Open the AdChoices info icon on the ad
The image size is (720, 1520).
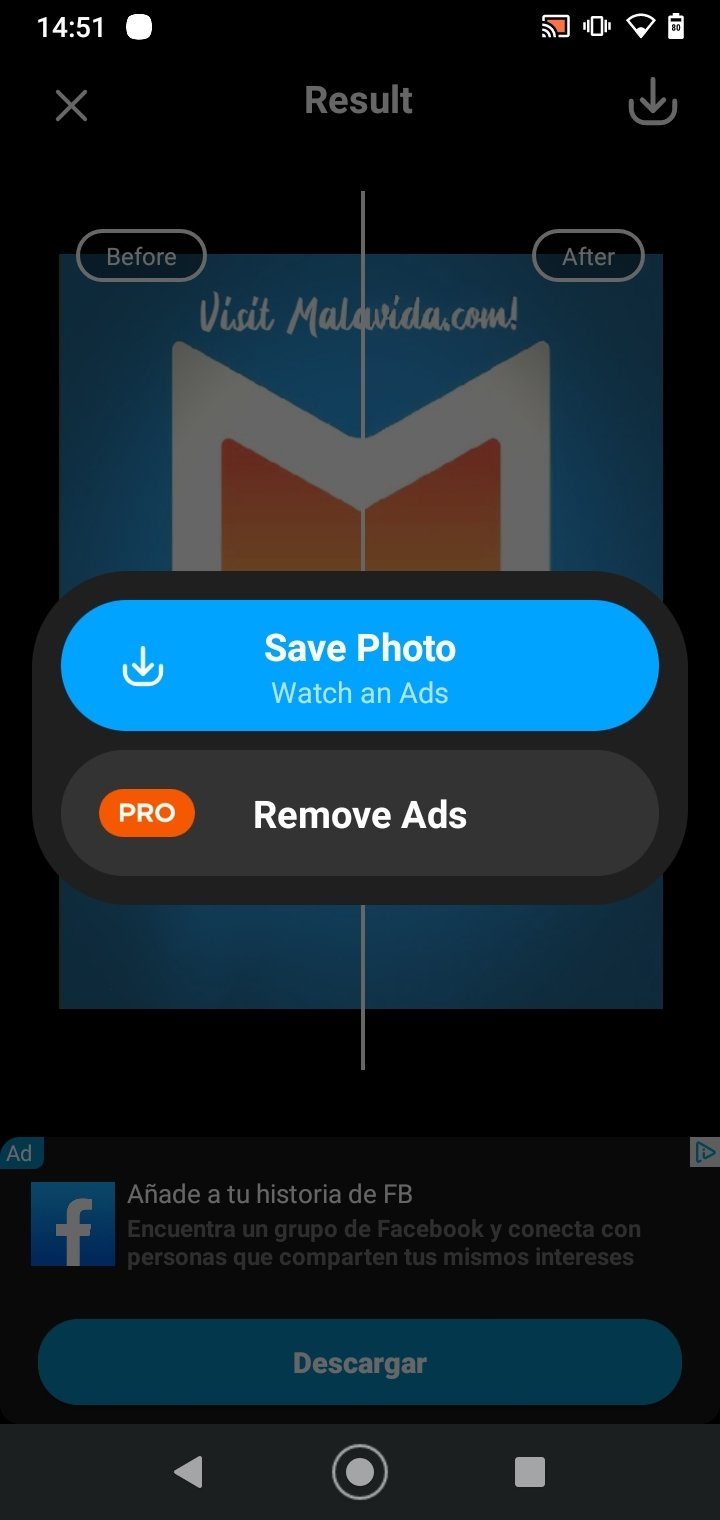(705, 1152)
